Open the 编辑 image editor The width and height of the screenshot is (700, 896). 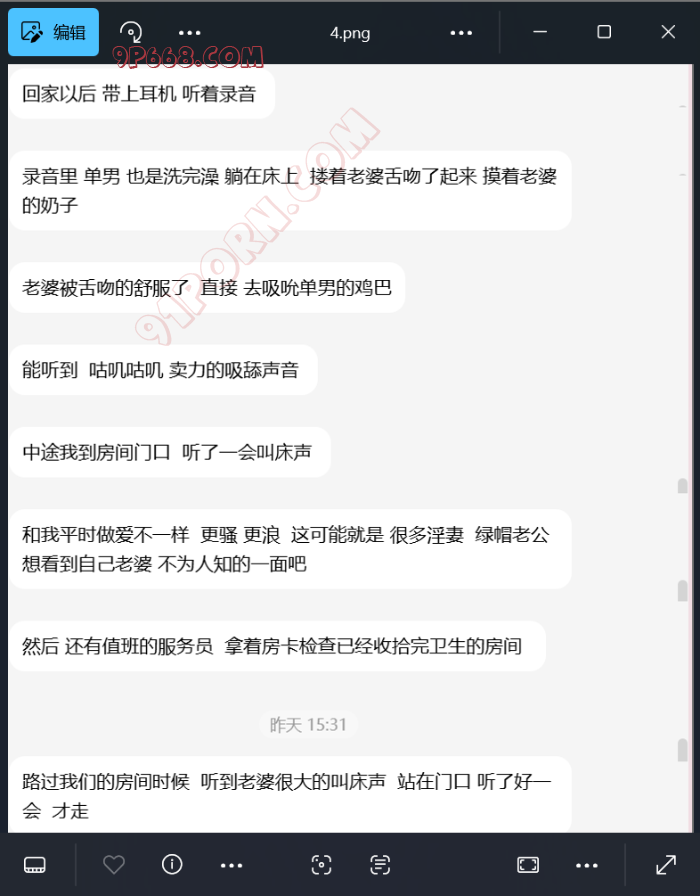coord(54,32)
